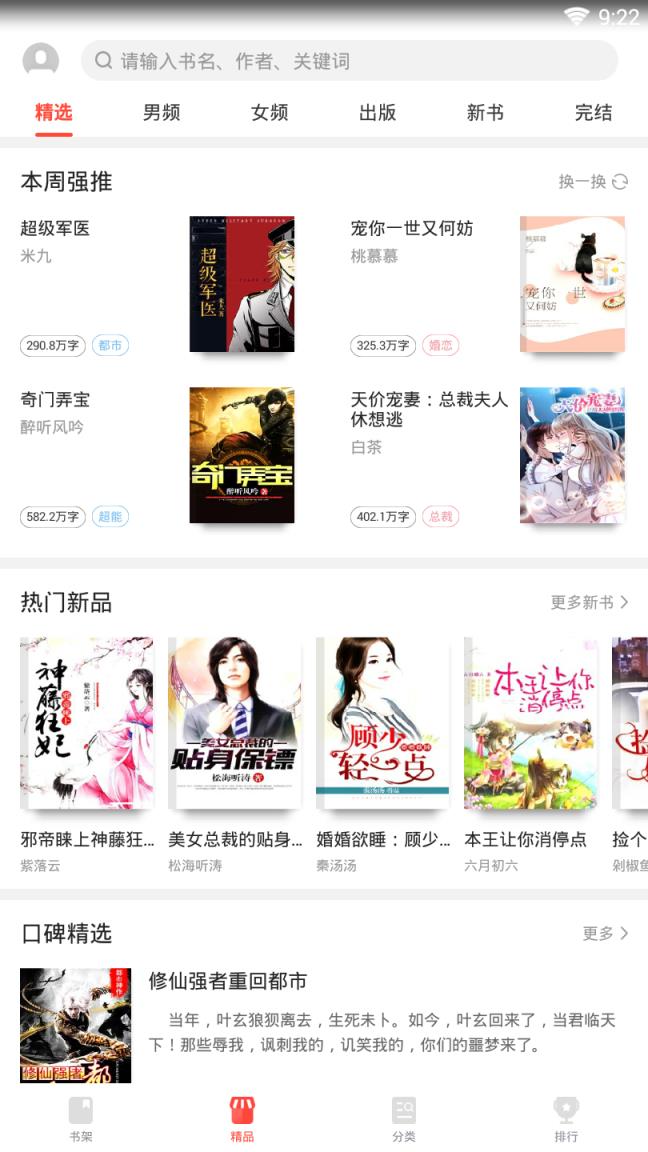This screenshot has width=648, height=1152.
Task: Open 修仙强者重回都市
Action: 227,981
